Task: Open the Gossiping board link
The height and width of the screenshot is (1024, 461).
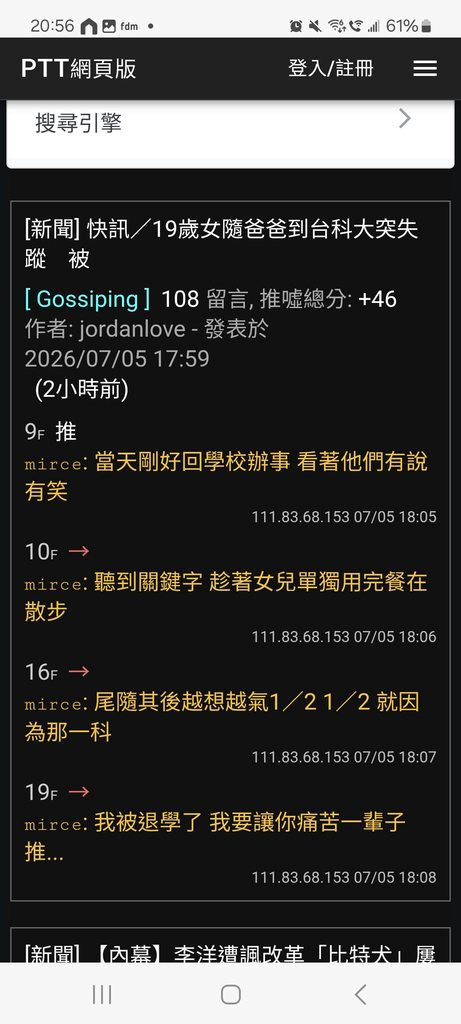Action: pos(87,299)
